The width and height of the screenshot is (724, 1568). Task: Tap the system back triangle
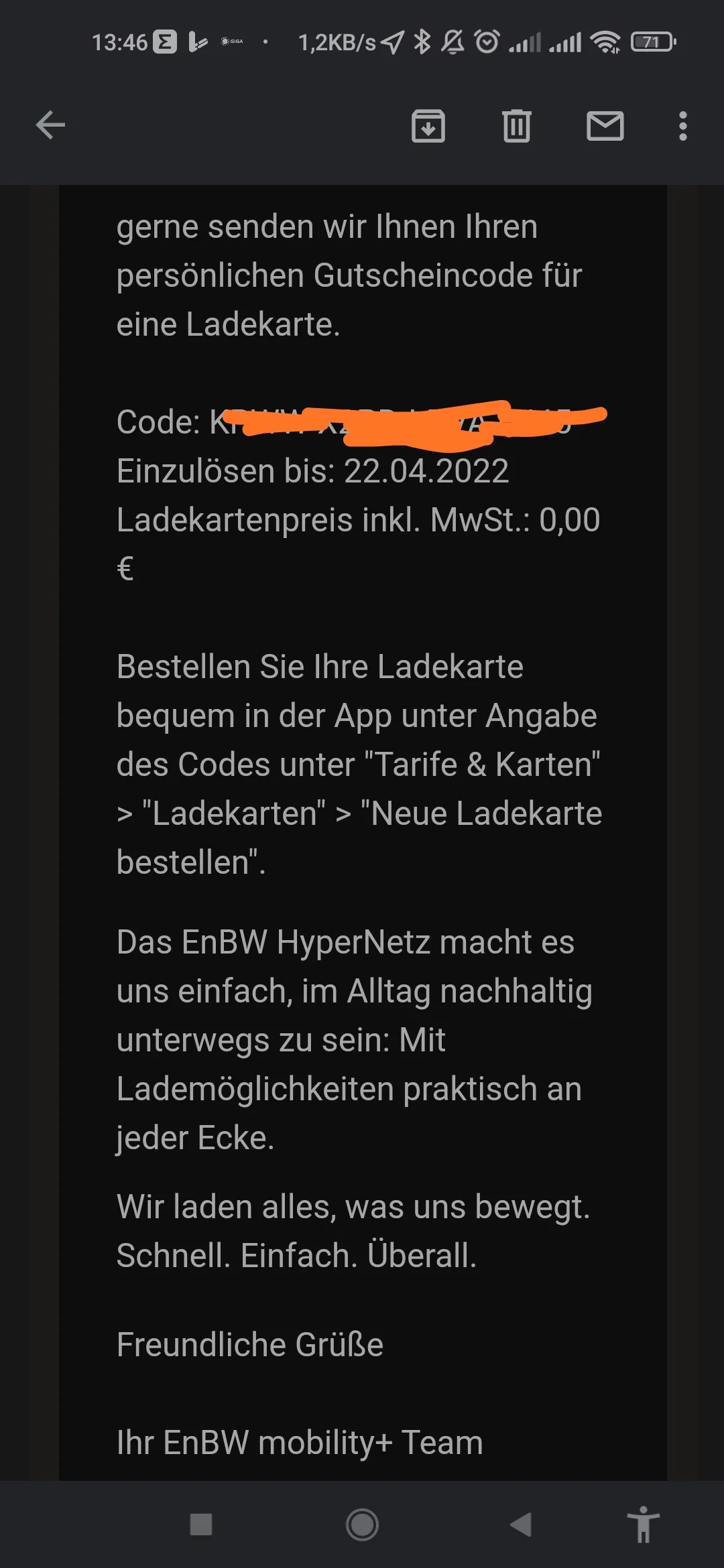pyautogui.click(x=521, y=1524)
